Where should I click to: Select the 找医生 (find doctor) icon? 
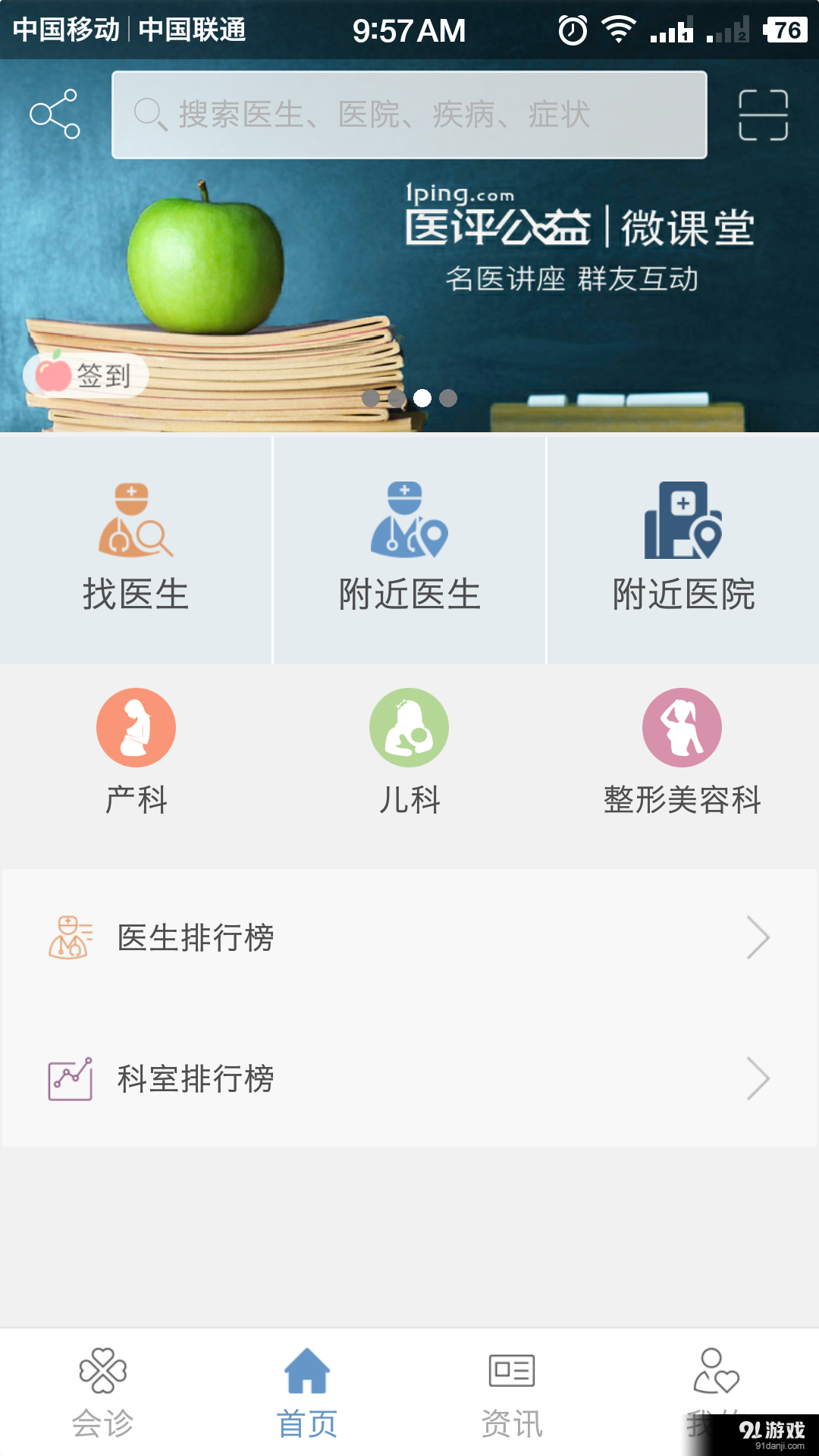point(135,523)
